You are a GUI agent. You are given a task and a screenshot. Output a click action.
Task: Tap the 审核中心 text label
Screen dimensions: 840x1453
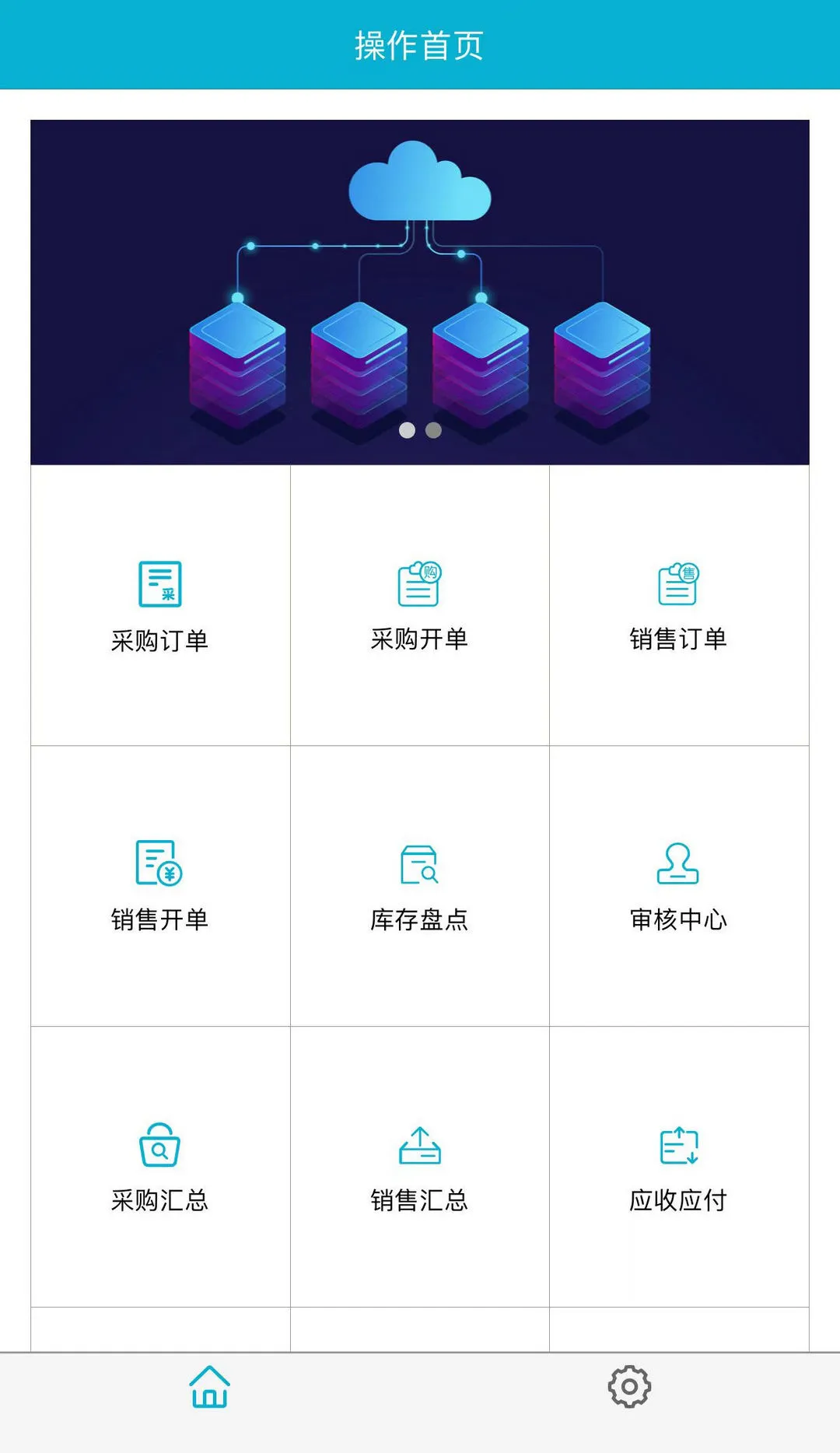[680, 920]
